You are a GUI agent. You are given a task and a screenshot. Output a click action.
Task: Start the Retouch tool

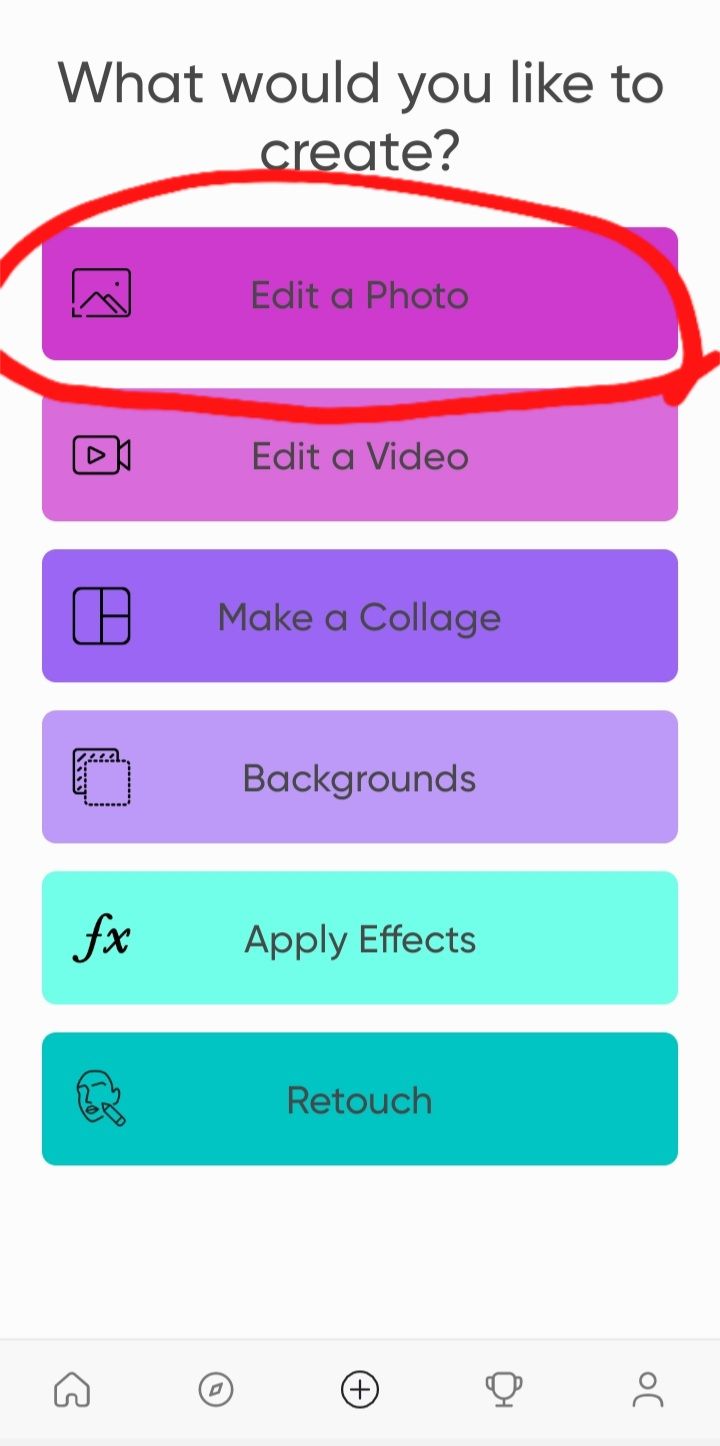(360, 1099)
